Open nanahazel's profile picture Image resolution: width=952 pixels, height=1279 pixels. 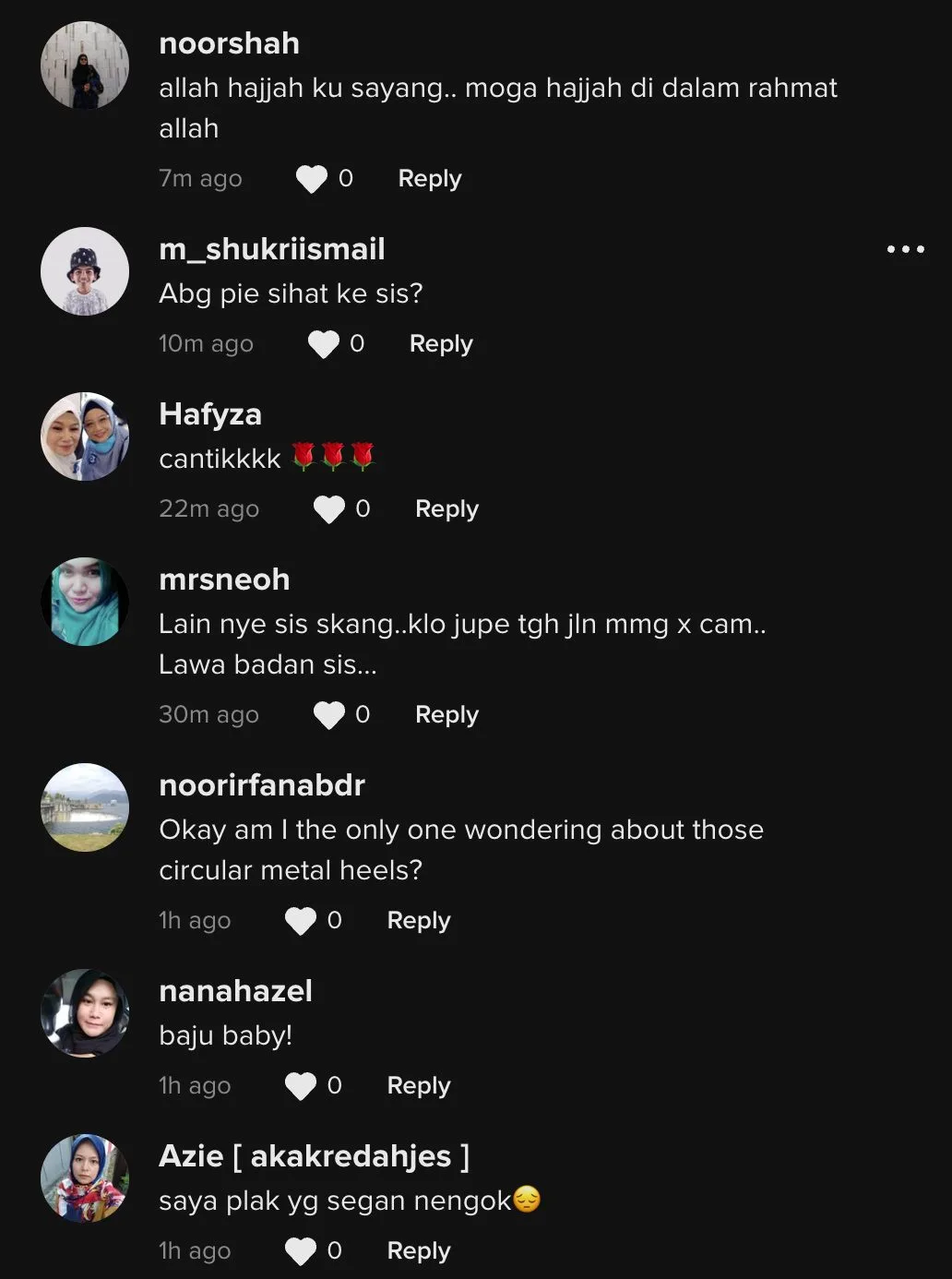[85, 1013]
